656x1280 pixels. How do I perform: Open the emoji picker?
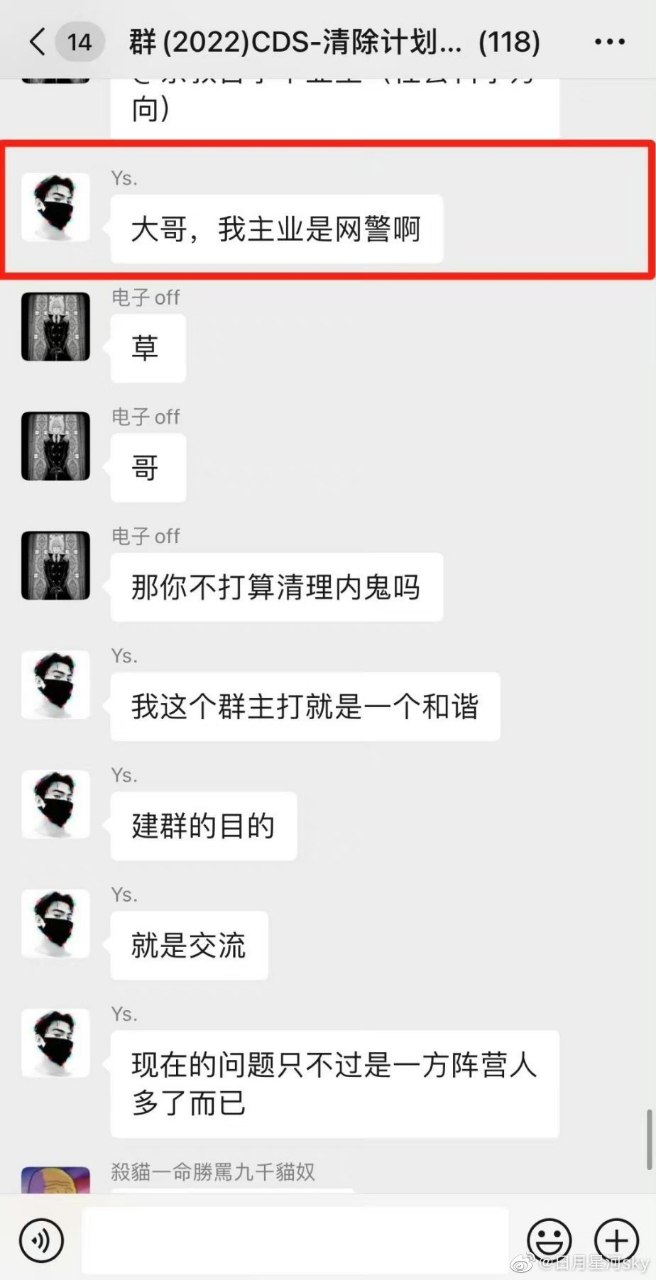click(x=549, y=1241)
